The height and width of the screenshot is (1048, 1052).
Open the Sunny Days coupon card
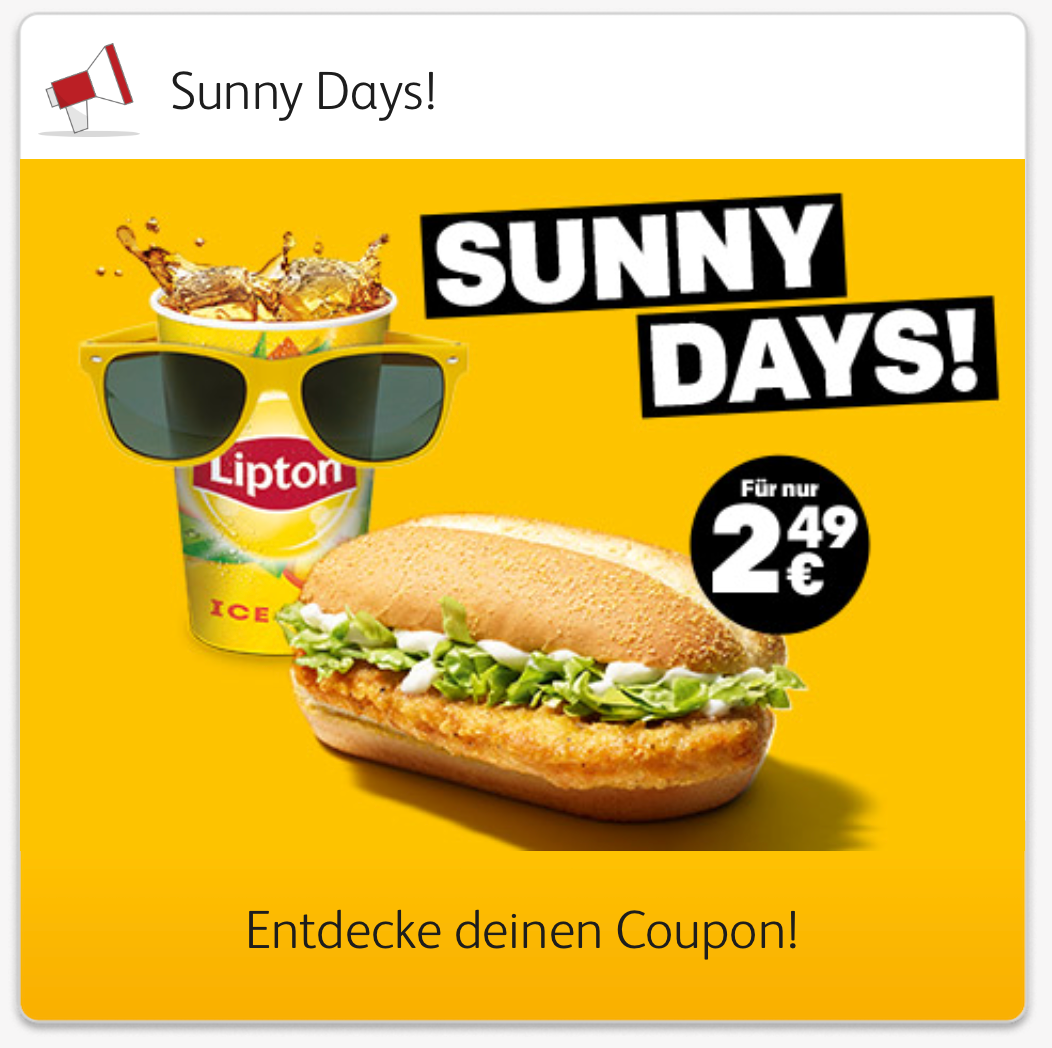click(x=522, y=930)
